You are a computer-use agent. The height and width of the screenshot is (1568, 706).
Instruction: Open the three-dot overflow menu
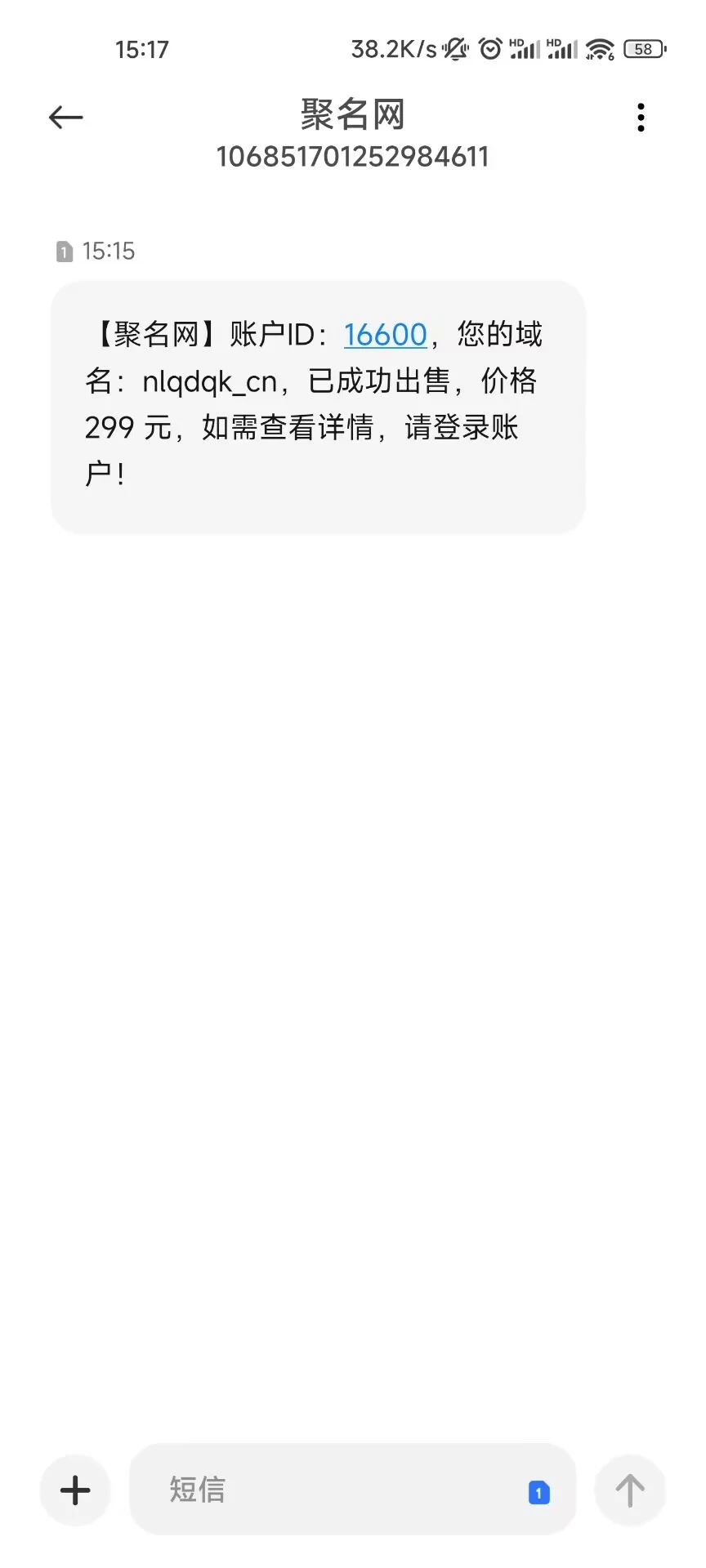pyautogui.click(x=641, y=118)
